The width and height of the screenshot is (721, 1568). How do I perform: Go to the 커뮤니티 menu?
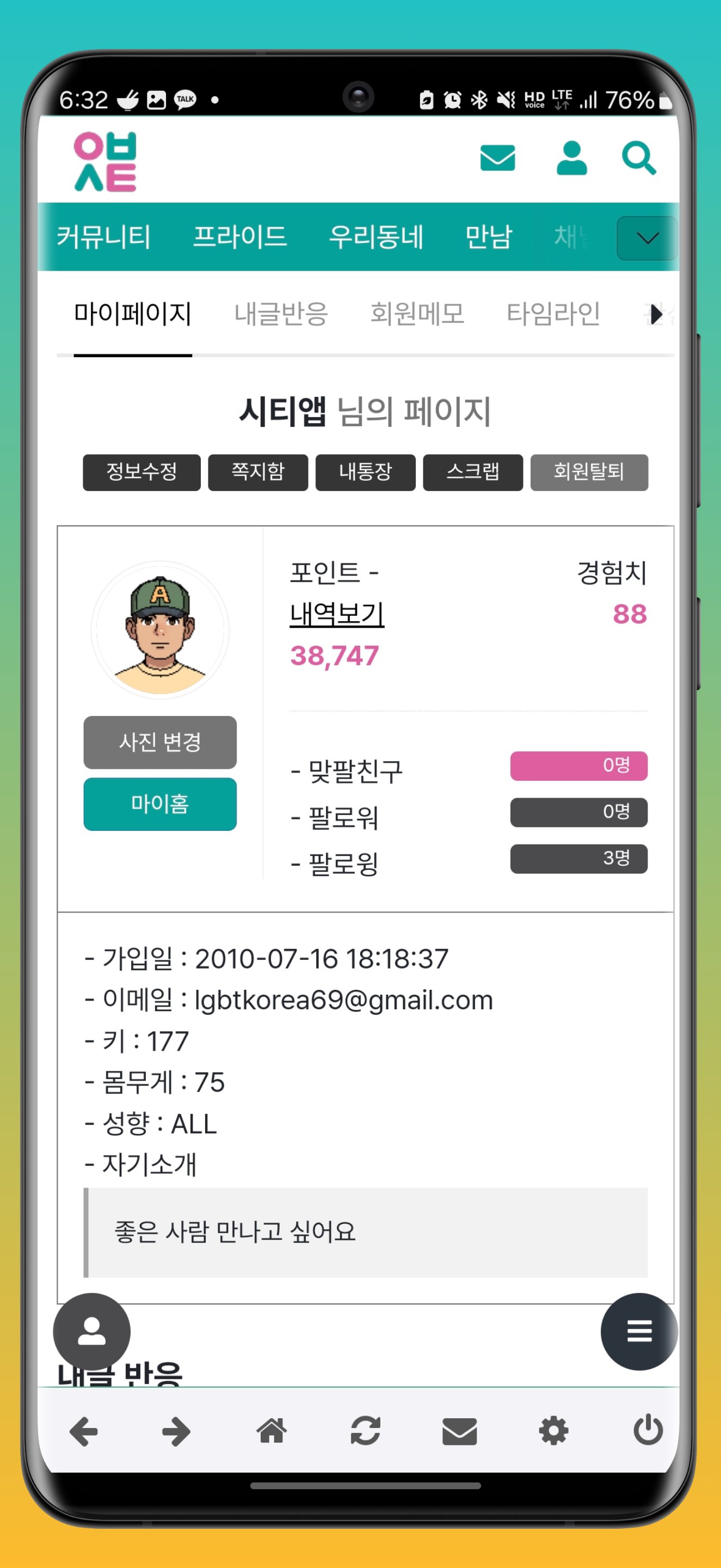pos(103,237)
